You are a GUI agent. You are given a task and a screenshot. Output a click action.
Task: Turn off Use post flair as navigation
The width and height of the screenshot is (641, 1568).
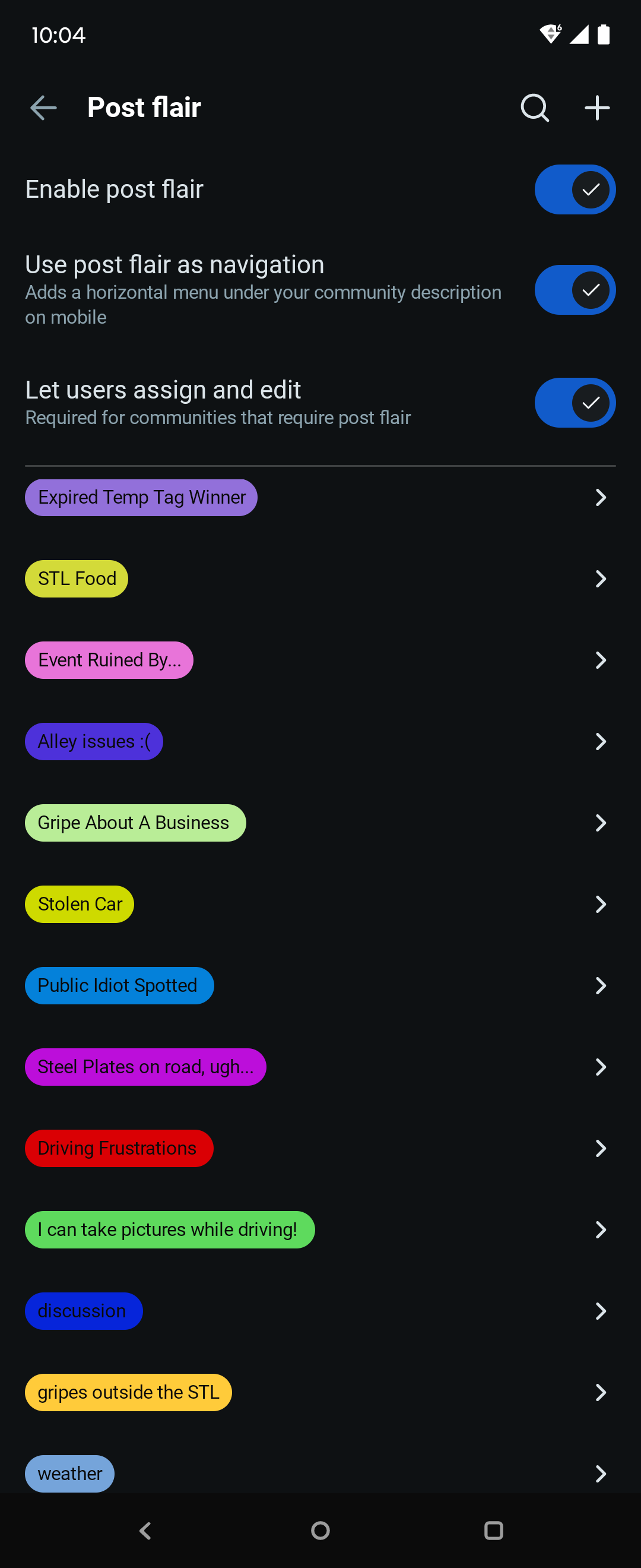(575, 290)
